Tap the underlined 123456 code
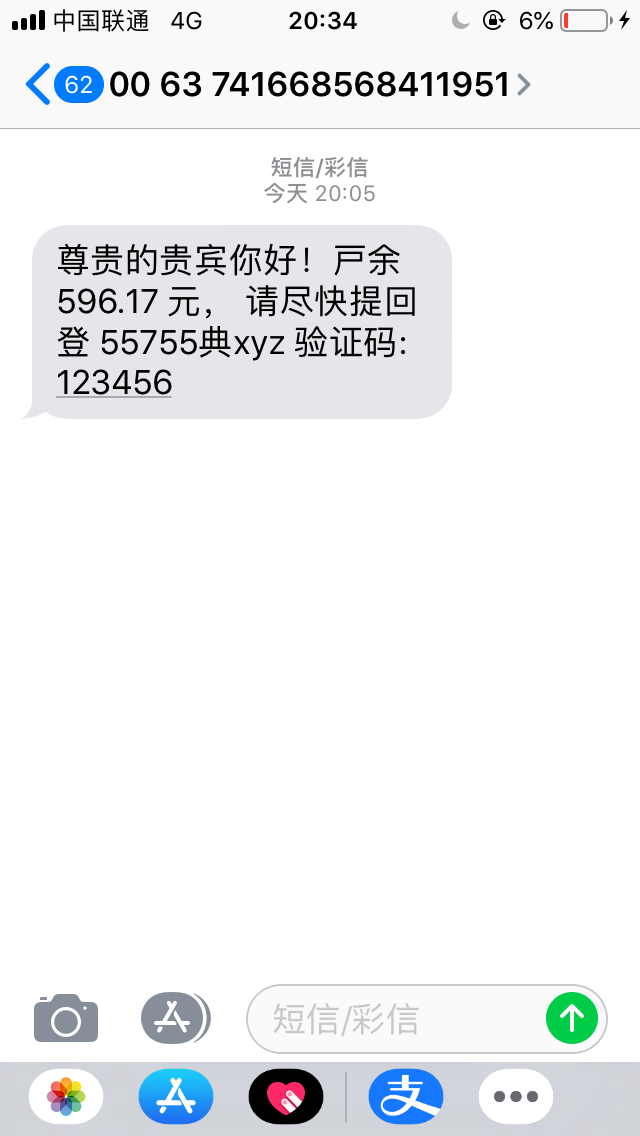Image resolution: width=640 pixels, height=1136 pixels. click(114, 382)
